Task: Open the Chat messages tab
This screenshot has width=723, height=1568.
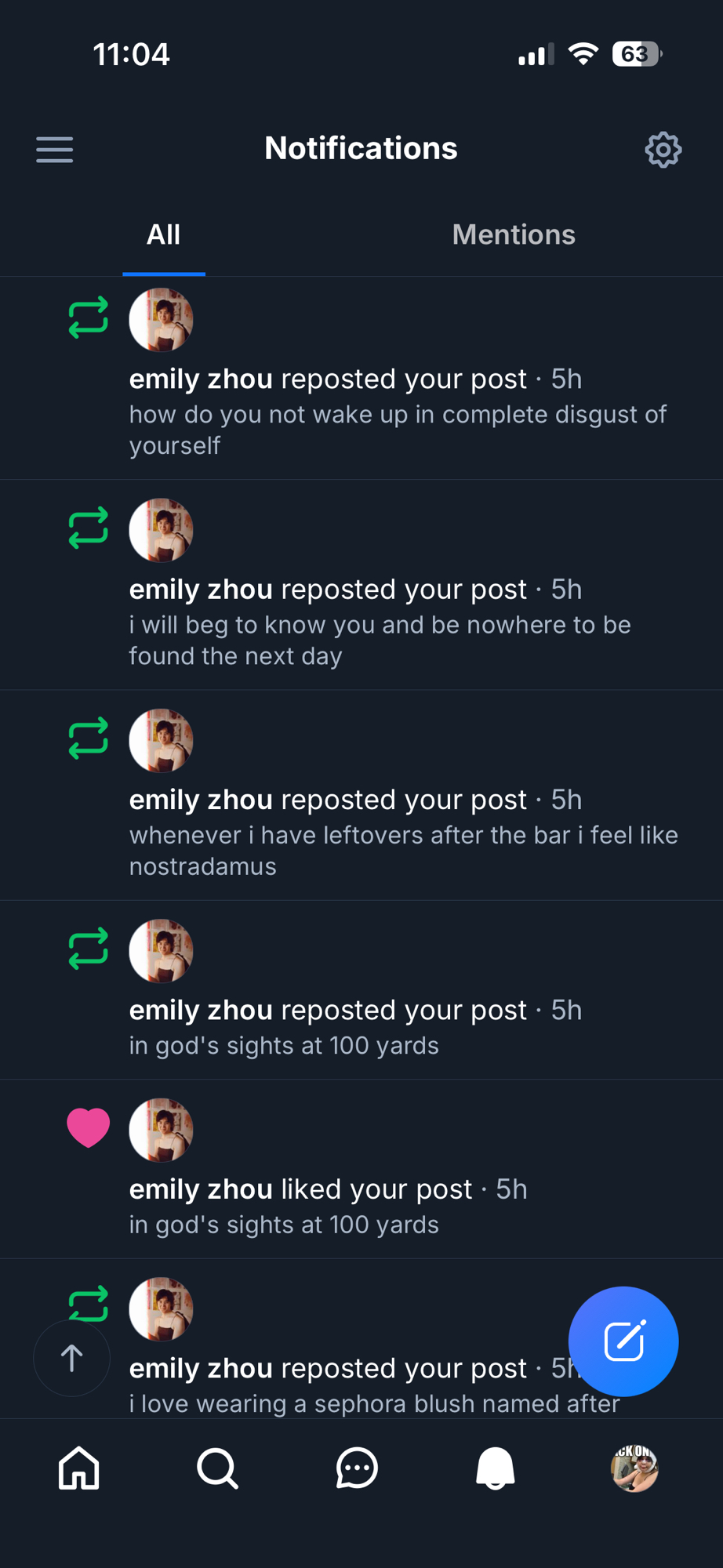Action: pyautogui.click(x=357, y=1468)
